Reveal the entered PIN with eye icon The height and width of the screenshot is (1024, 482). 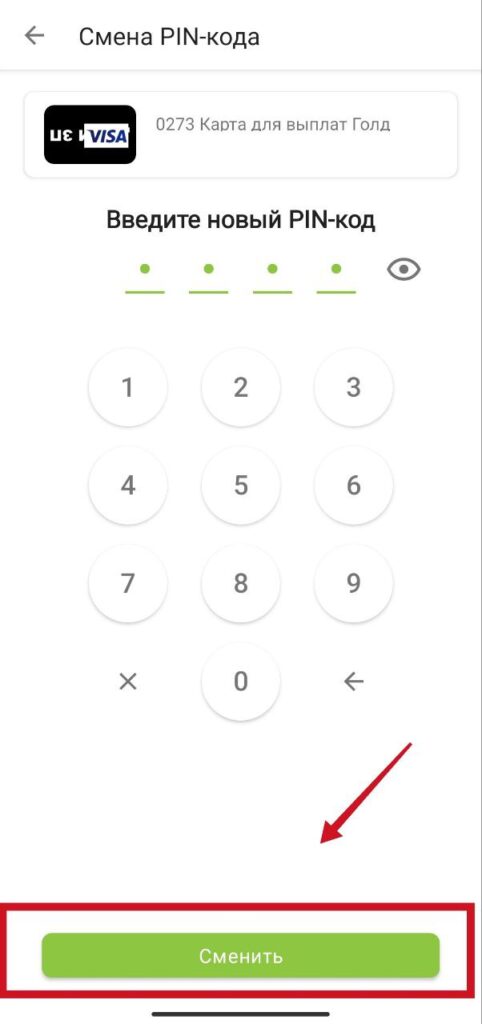[404, 269]
